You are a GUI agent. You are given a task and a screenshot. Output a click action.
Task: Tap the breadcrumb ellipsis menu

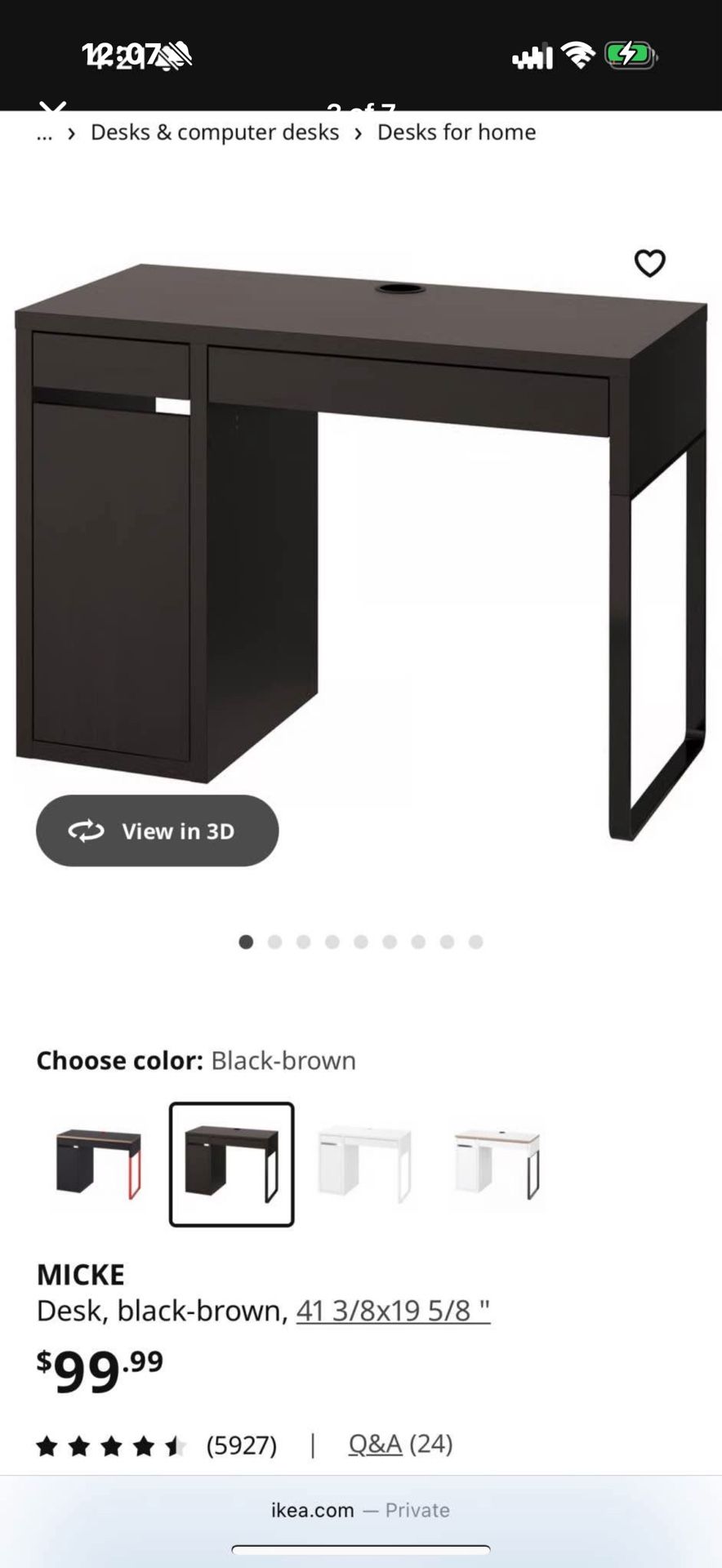(x=44, y=132)
